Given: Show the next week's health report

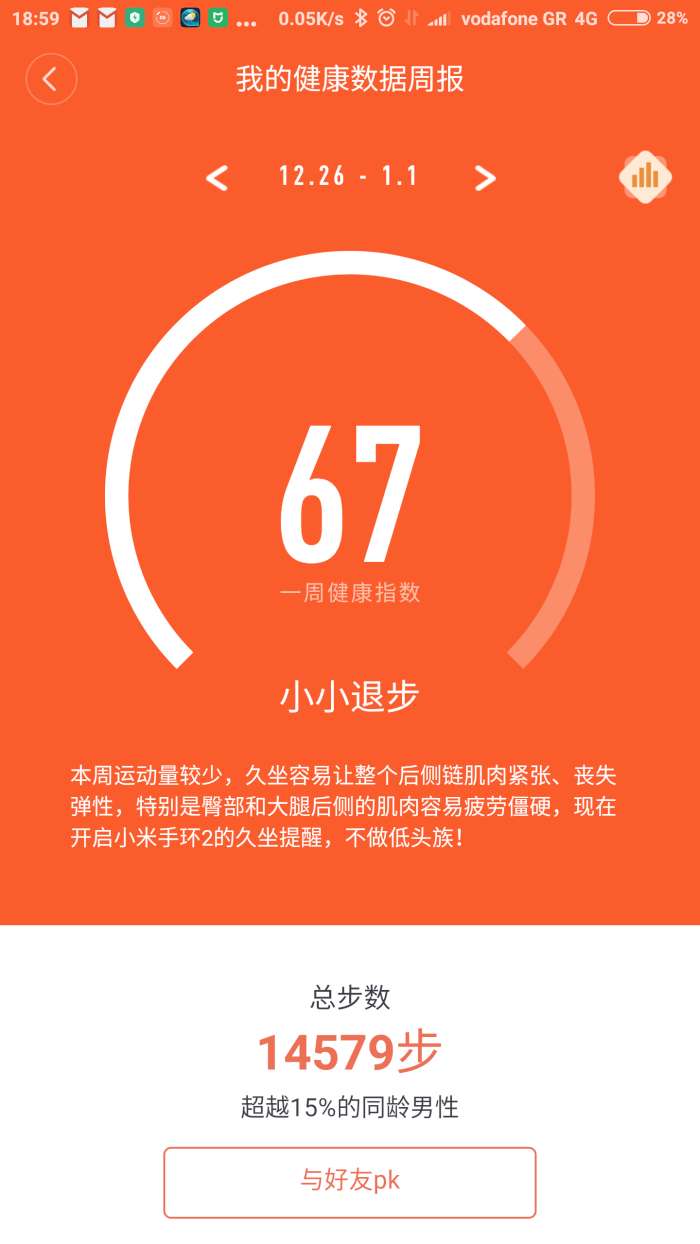Looking at the screenshot, I should point(485,178).
